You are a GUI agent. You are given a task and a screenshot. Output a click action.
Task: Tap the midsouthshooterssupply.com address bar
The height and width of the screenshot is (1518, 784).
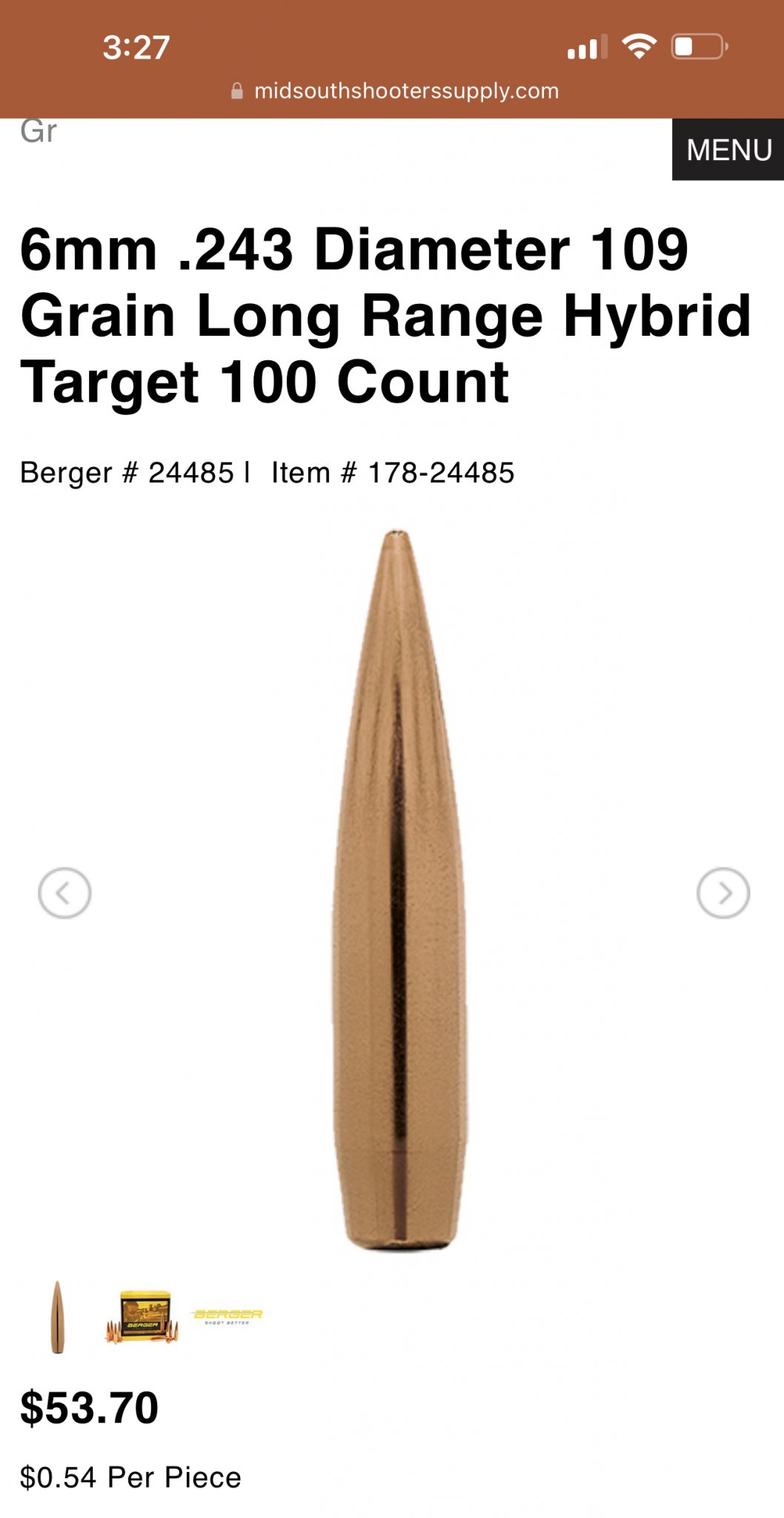(x=395, y=91)
